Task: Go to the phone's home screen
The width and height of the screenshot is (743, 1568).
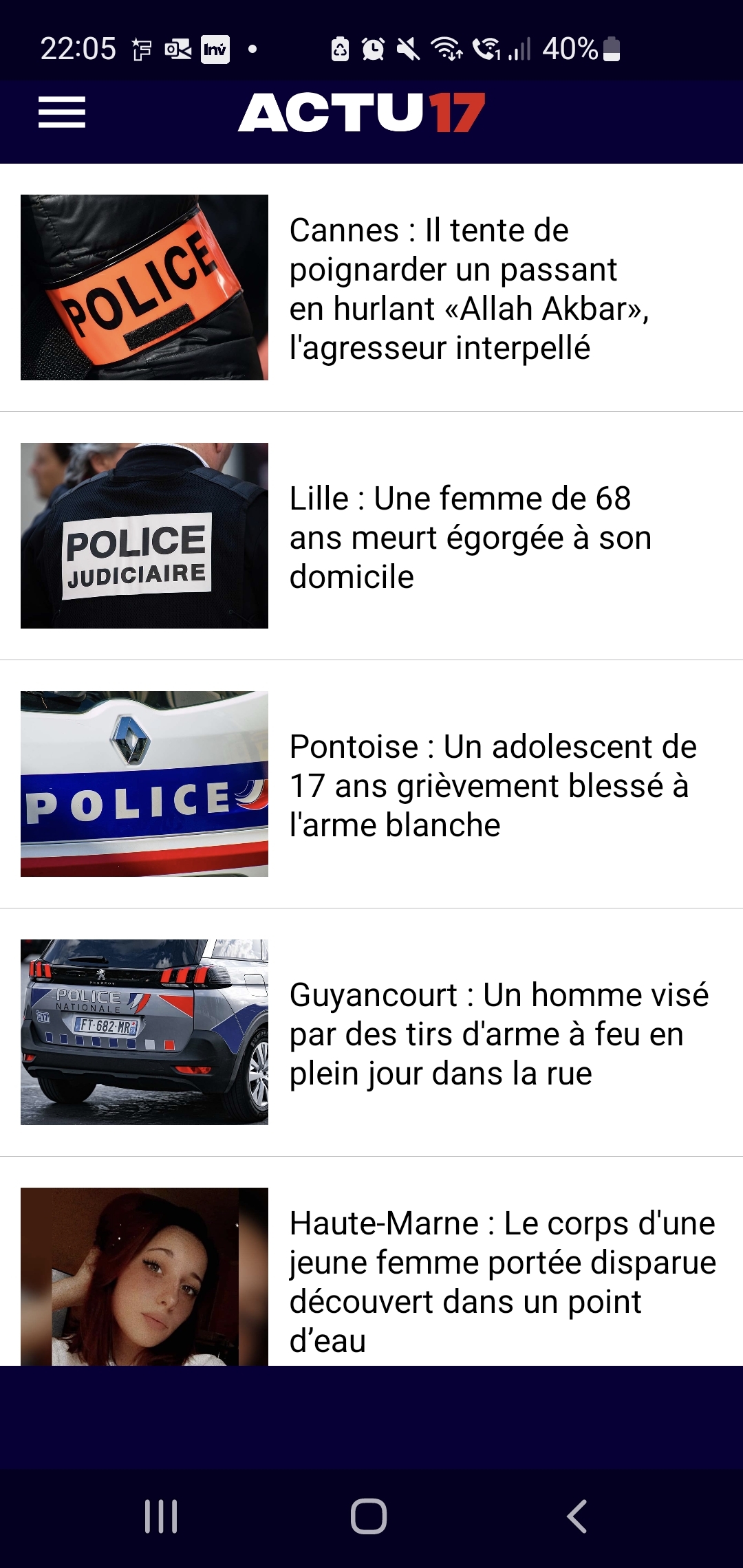Action: click(369, 1516)
